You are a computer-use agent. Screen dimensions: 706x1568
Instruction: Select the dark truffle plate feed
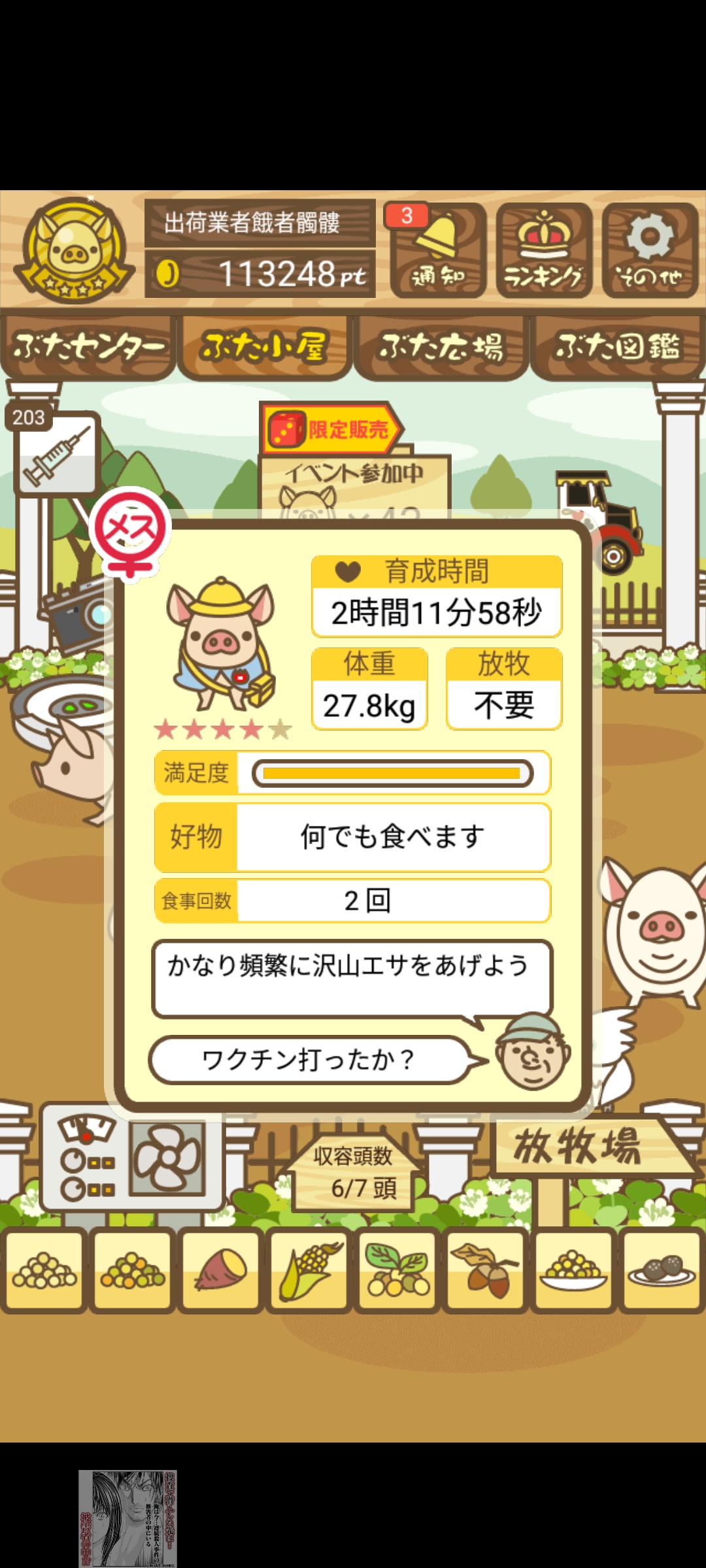(x=661, y=1269)
